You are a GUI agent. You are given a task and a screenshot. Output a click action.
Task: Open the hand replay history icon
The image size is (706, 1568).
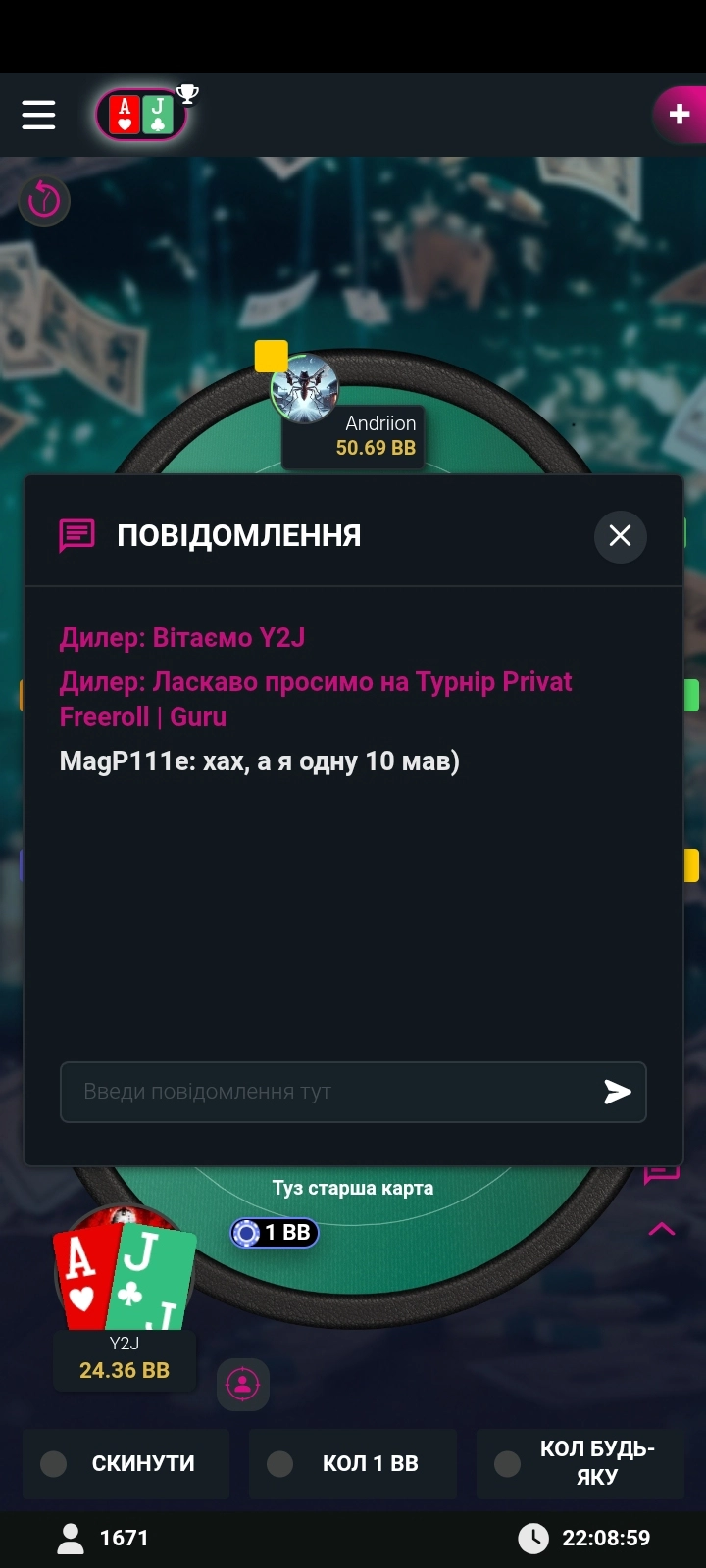point(44,201)
